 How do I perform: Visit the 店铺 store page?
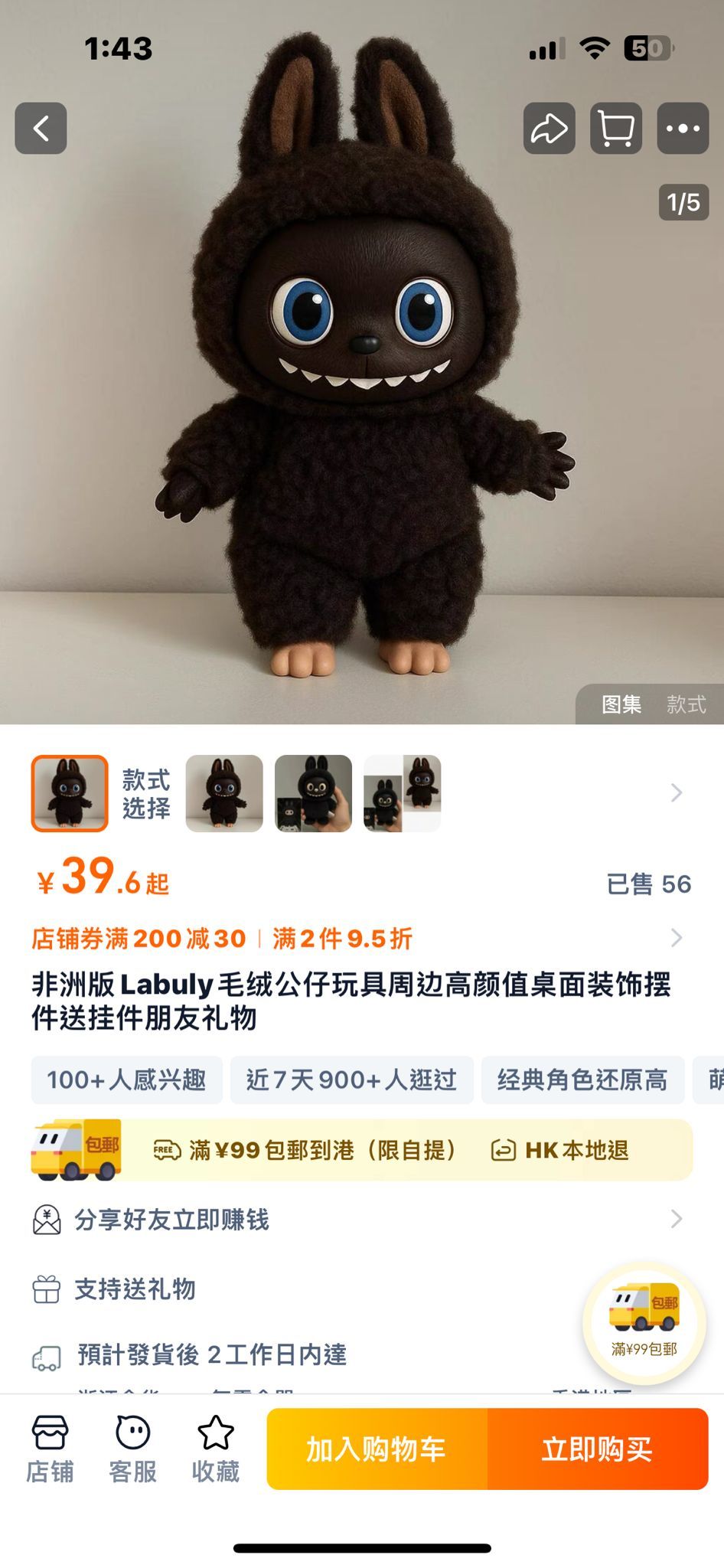(50, 1449)
